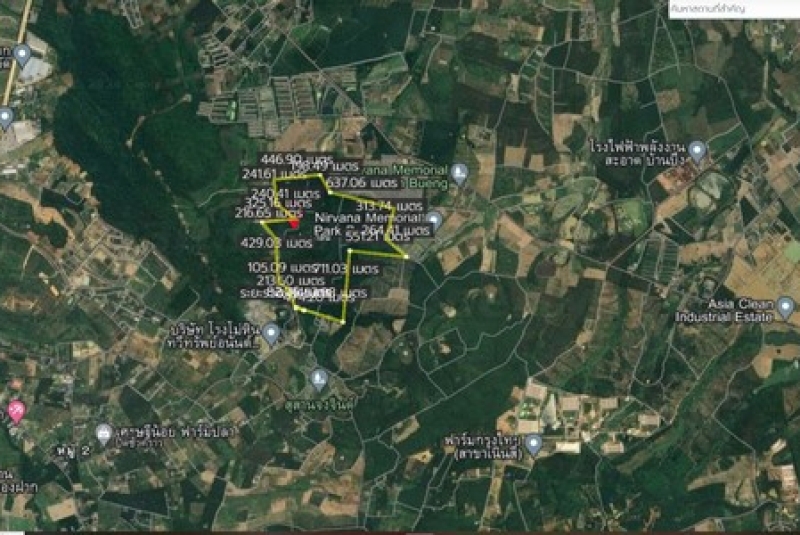
Task: Select the clean energy power plant pin
Action: coord(697,151)
